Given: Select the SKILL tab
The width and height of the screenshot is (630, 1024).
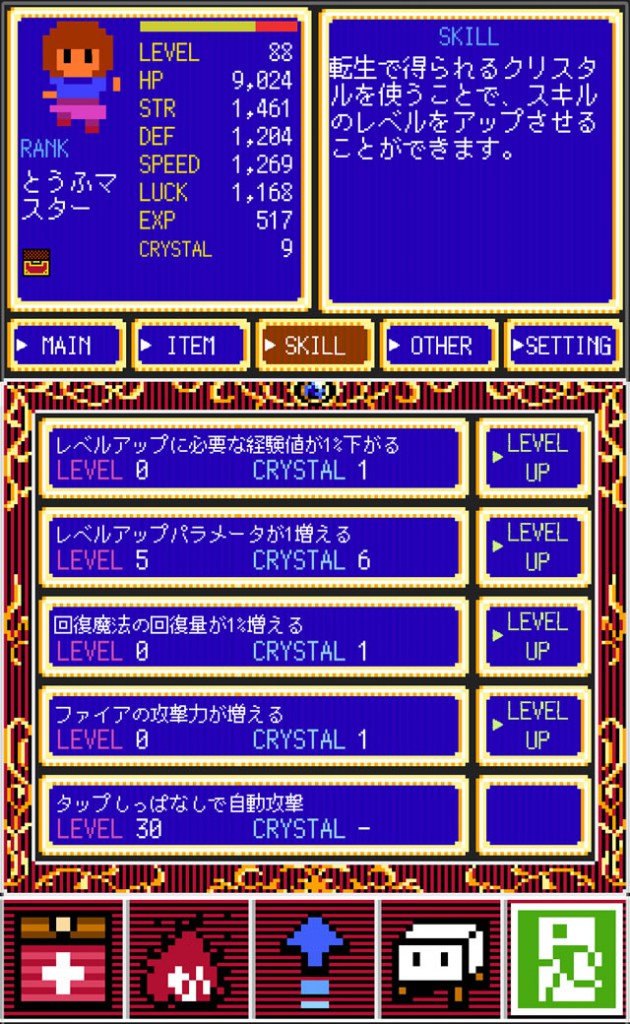Looking at the screenshot, I should pyautogui.click(x=315, y=345).
